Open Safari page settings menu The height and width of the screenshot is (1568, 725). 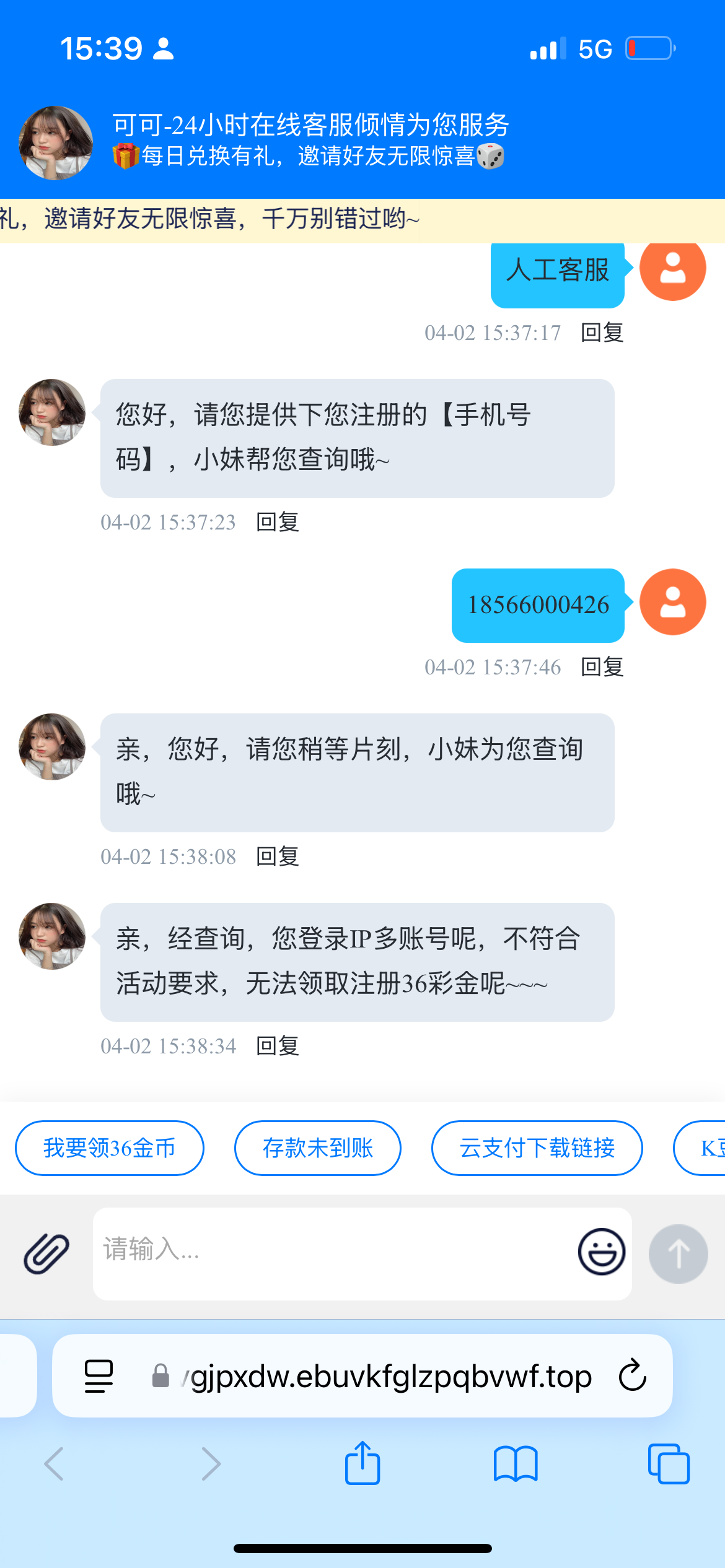click(x=99, y=1376)
